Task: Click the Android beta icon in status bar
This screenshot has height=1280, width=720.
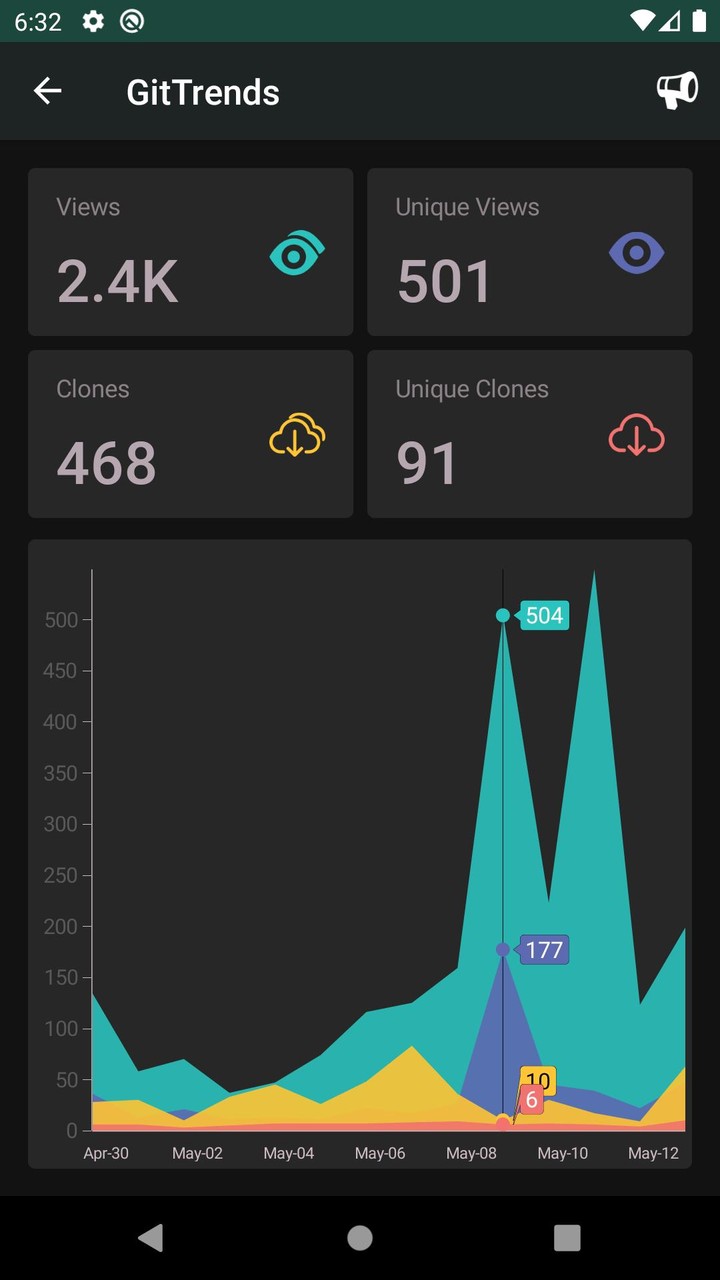Action: point(133,18)
